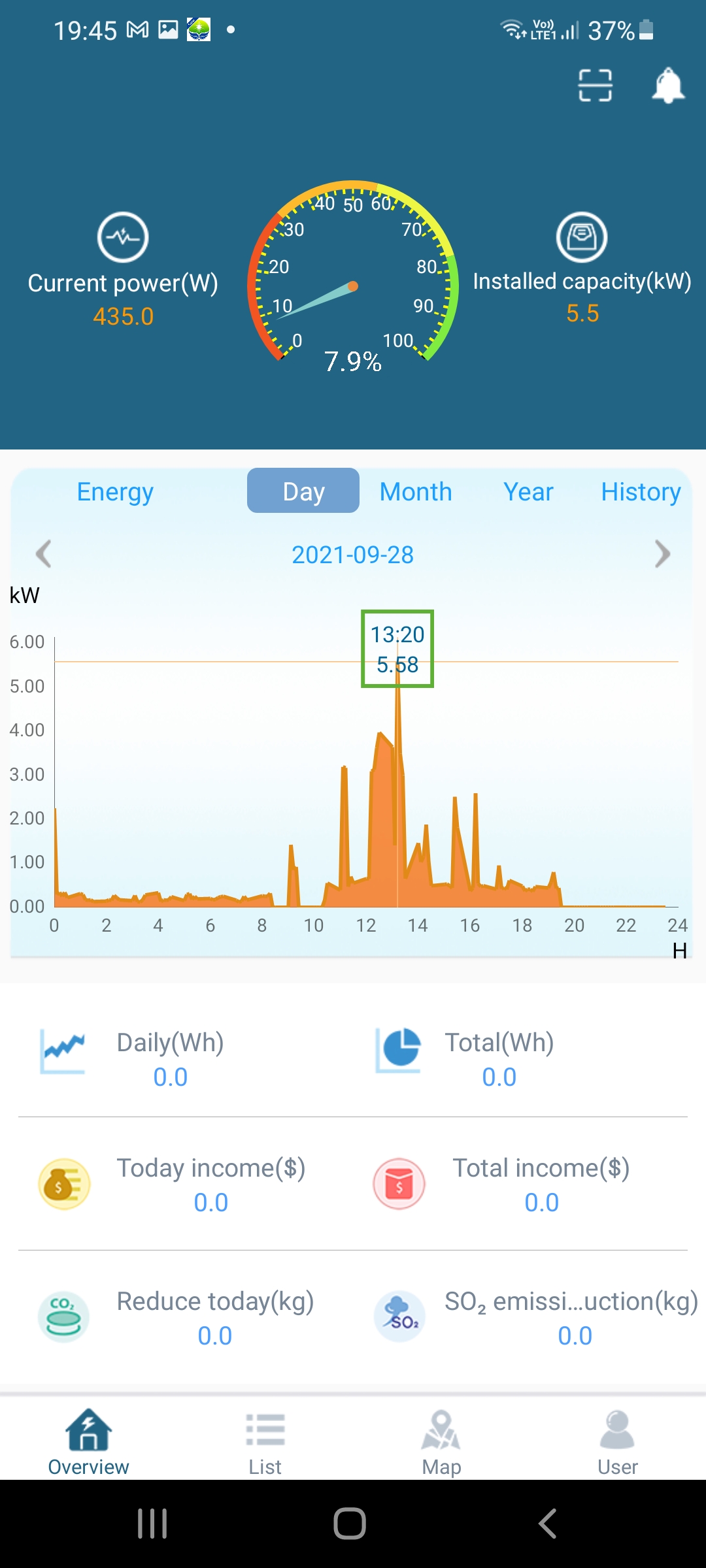Select the Day chart tab
706x1568 pixels.
303,491
